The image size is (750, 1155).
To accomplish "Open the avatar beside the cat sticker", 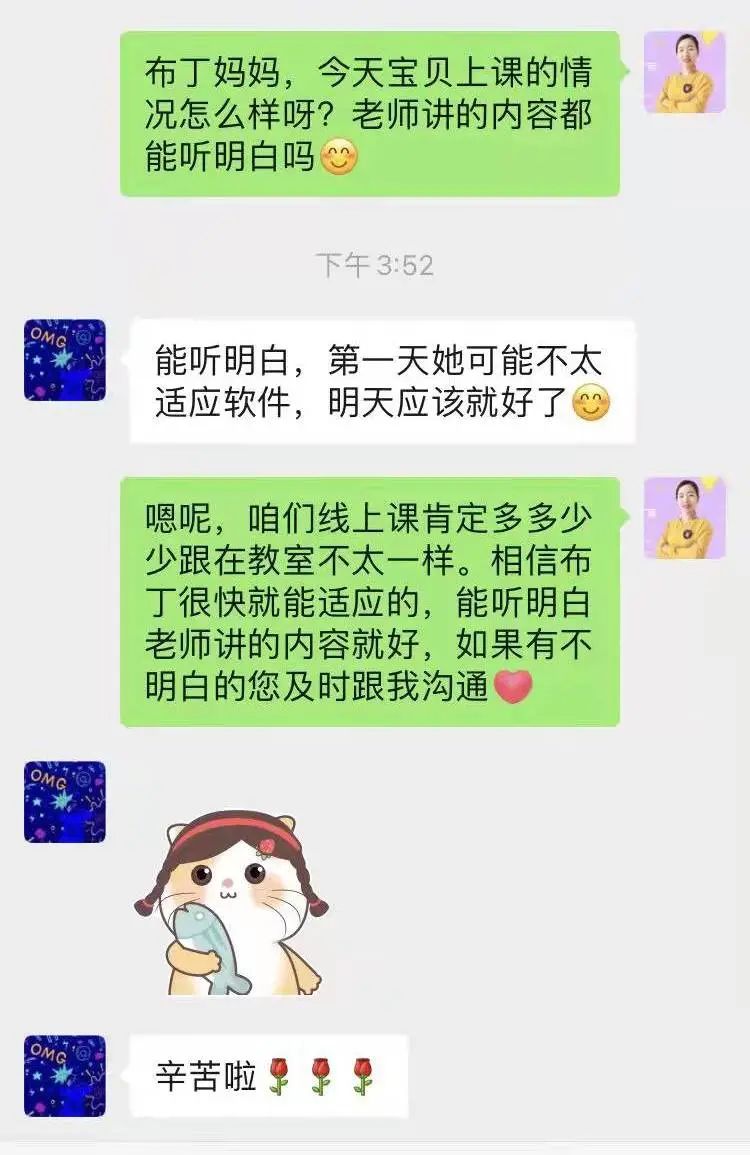I will (x=65, y=802).
